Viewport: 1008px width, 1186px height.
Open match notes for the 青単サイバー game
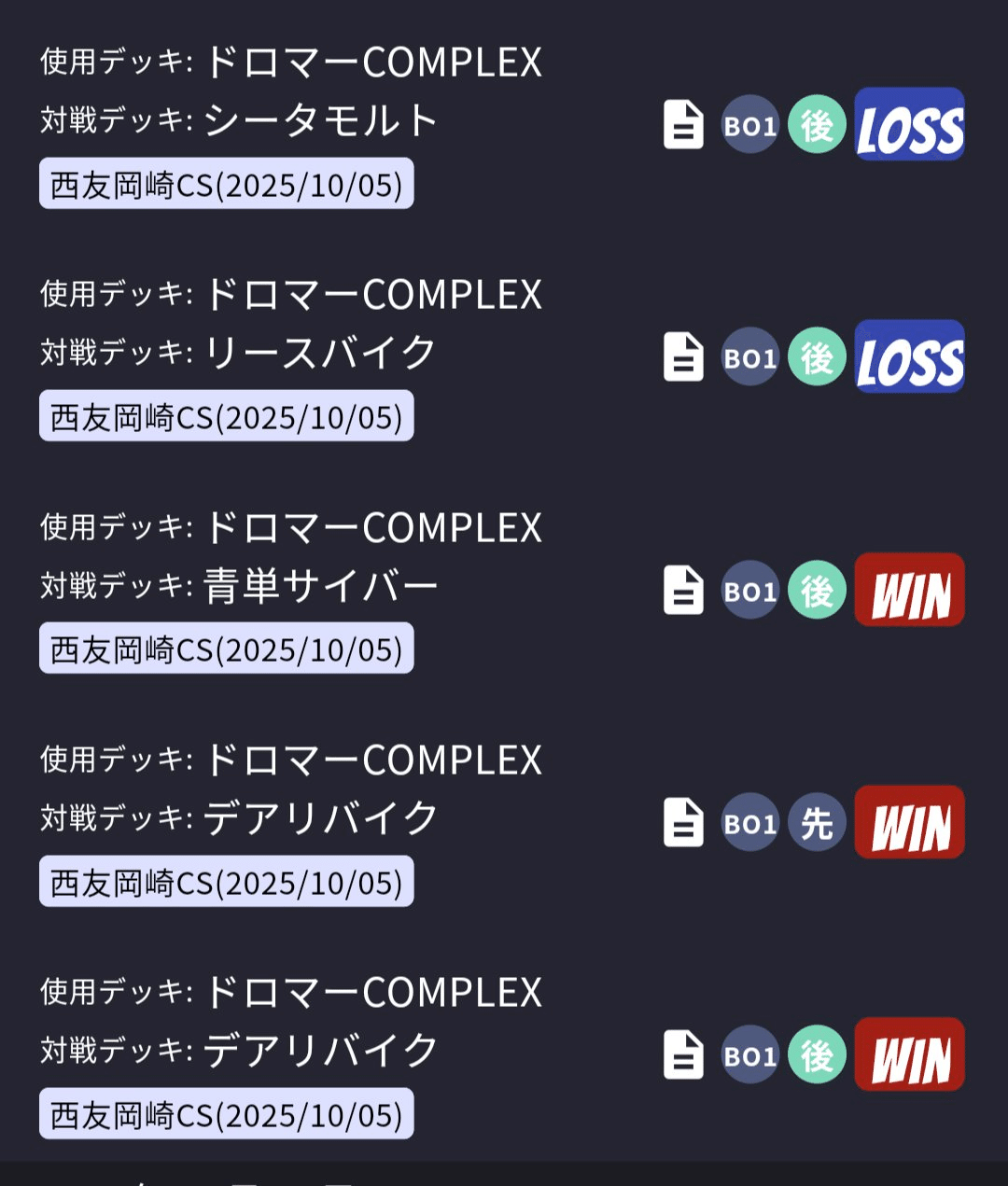[x=683, y=590]
